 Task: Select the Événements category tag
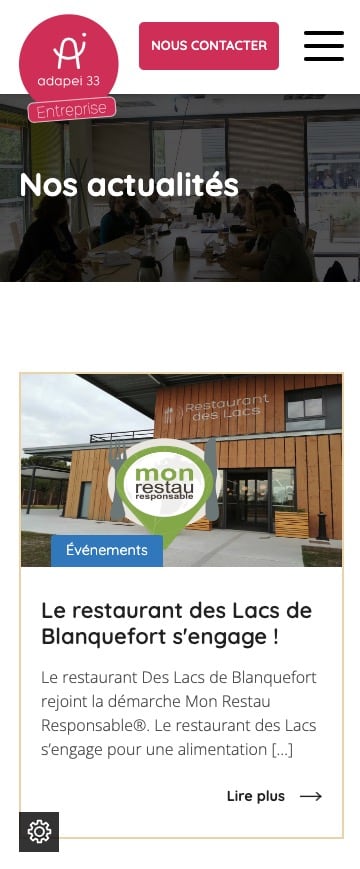(x=107, y=550)
